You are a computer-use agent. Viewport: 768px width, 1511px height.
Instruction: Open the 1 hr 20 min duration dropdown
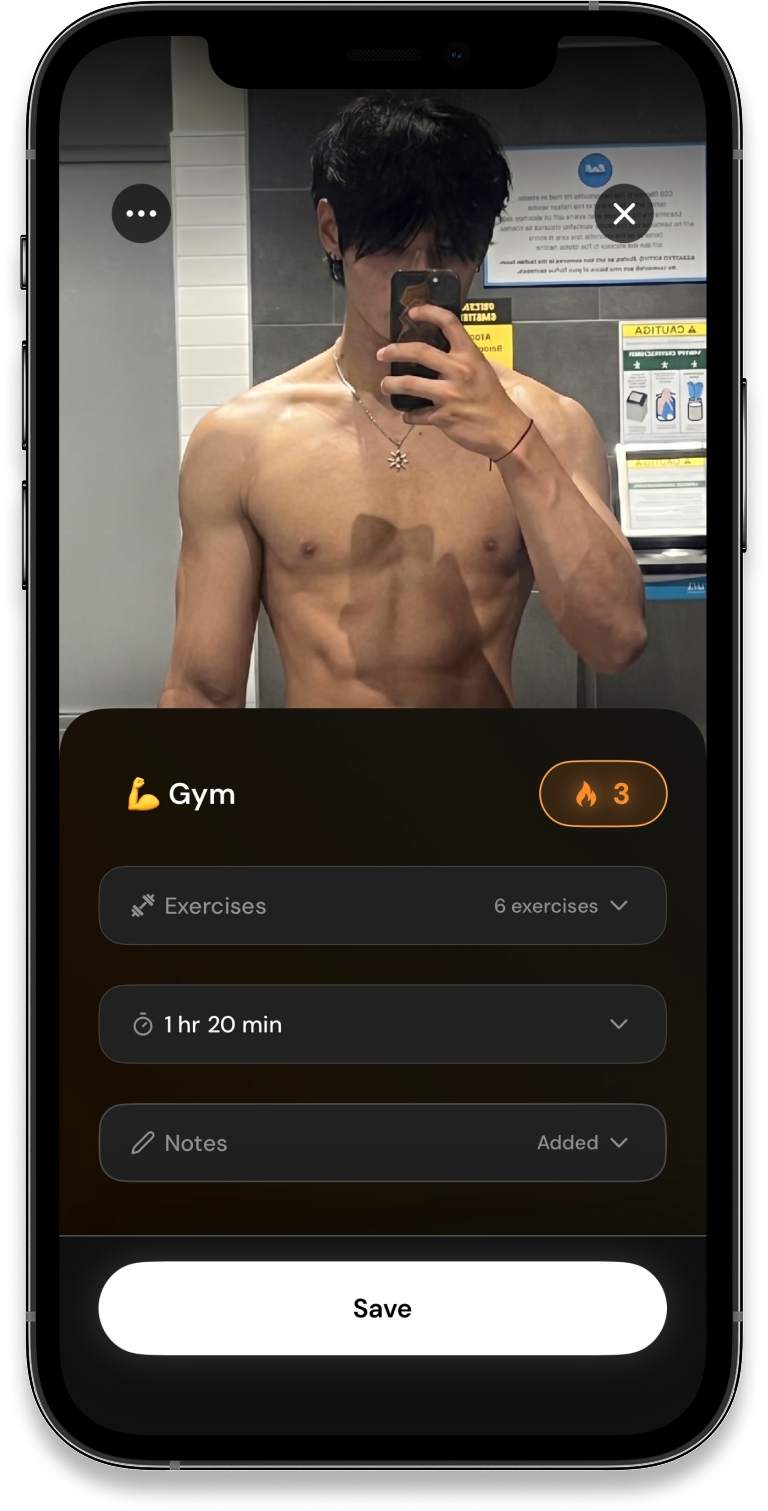[382, 1024]
